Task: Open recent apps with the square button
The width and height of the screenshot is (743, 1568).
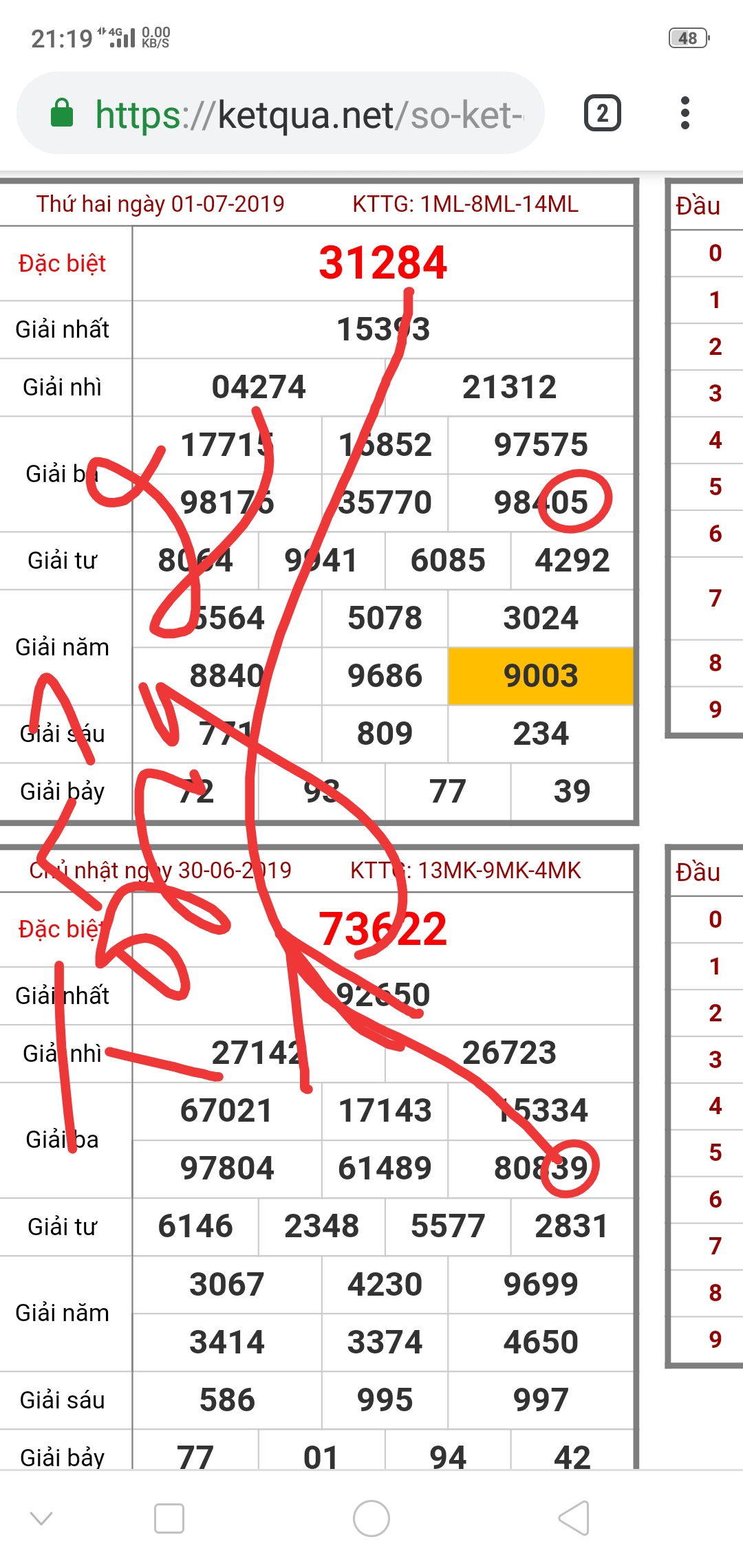Action: point(169,1518)
